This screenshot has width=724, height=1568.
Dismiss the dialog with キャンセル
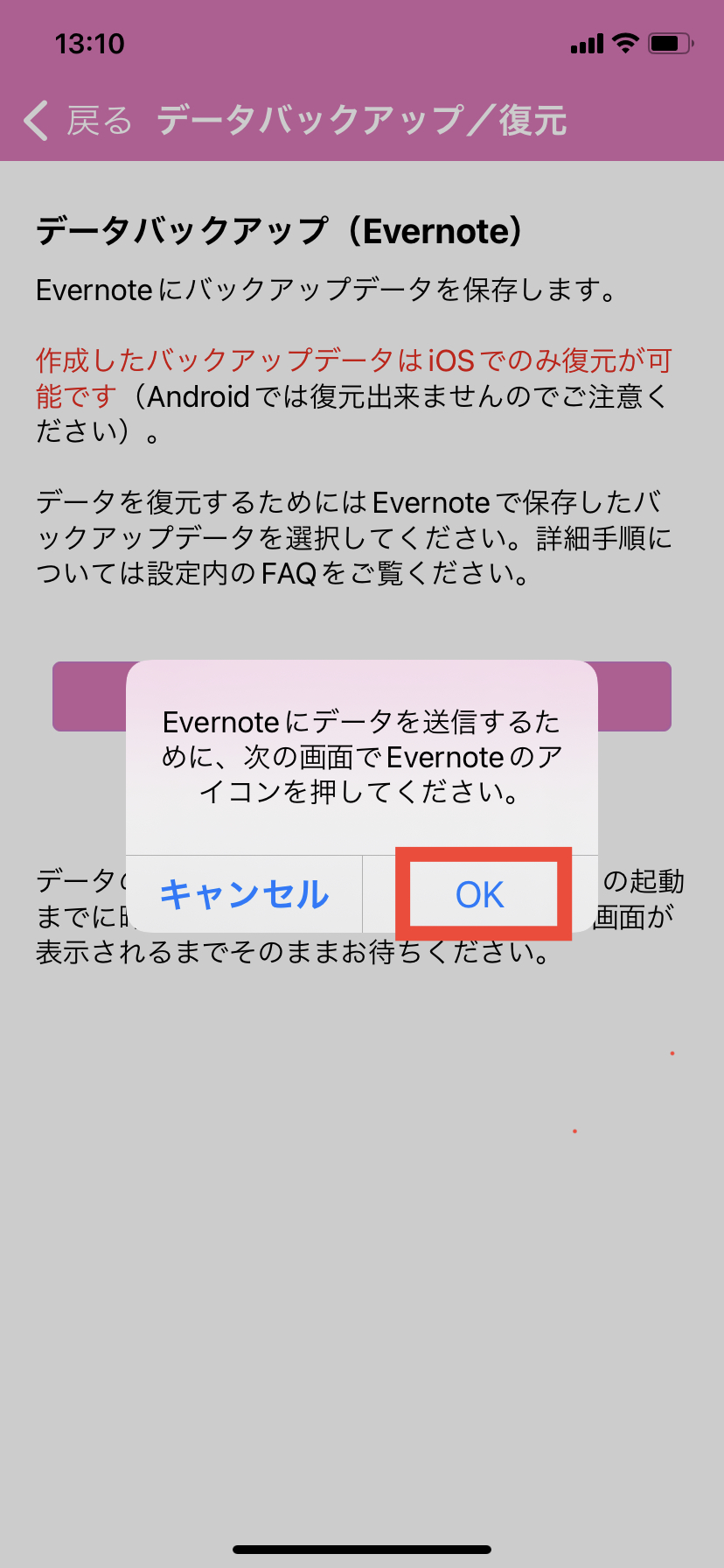[244, 894]
